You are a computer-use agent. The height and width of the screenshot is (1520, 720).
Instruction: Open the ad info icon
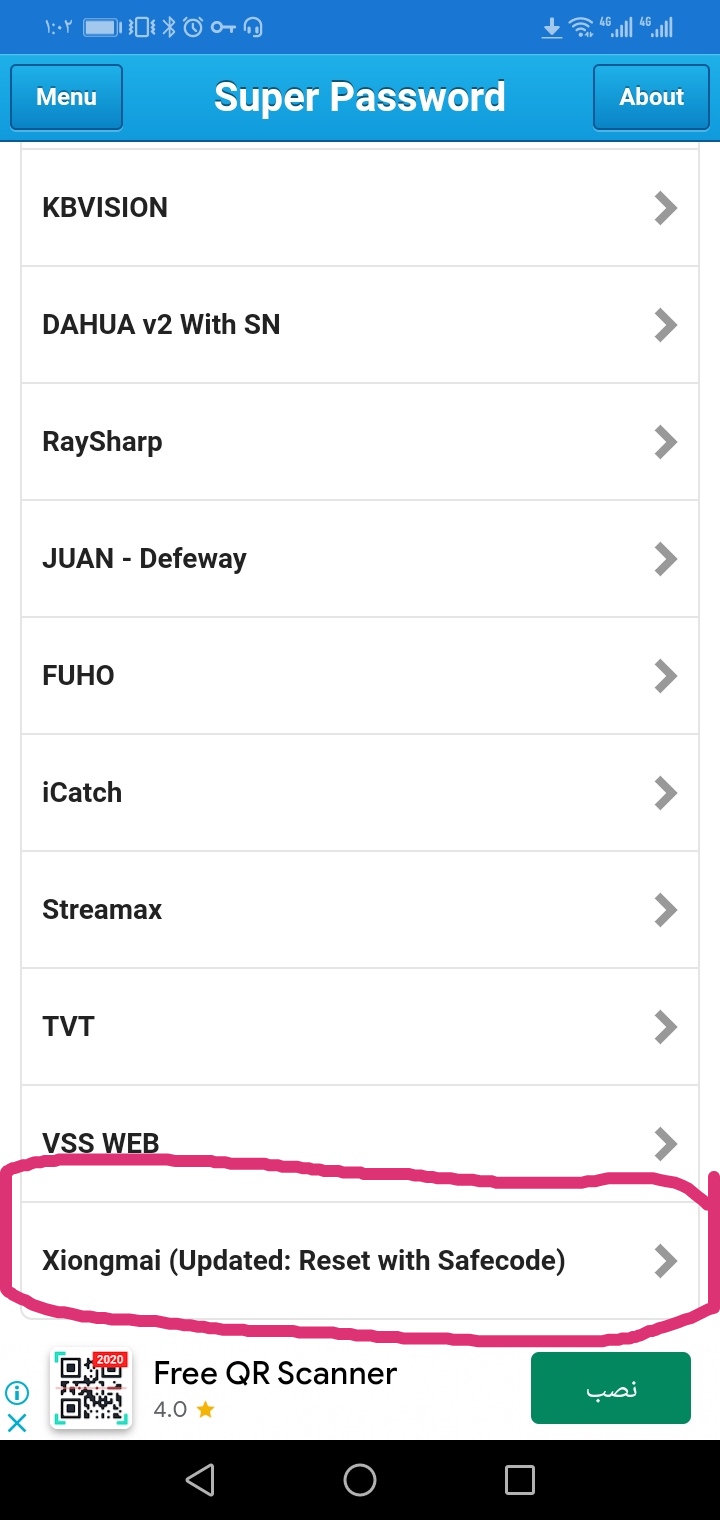[x=17, y=1392]
